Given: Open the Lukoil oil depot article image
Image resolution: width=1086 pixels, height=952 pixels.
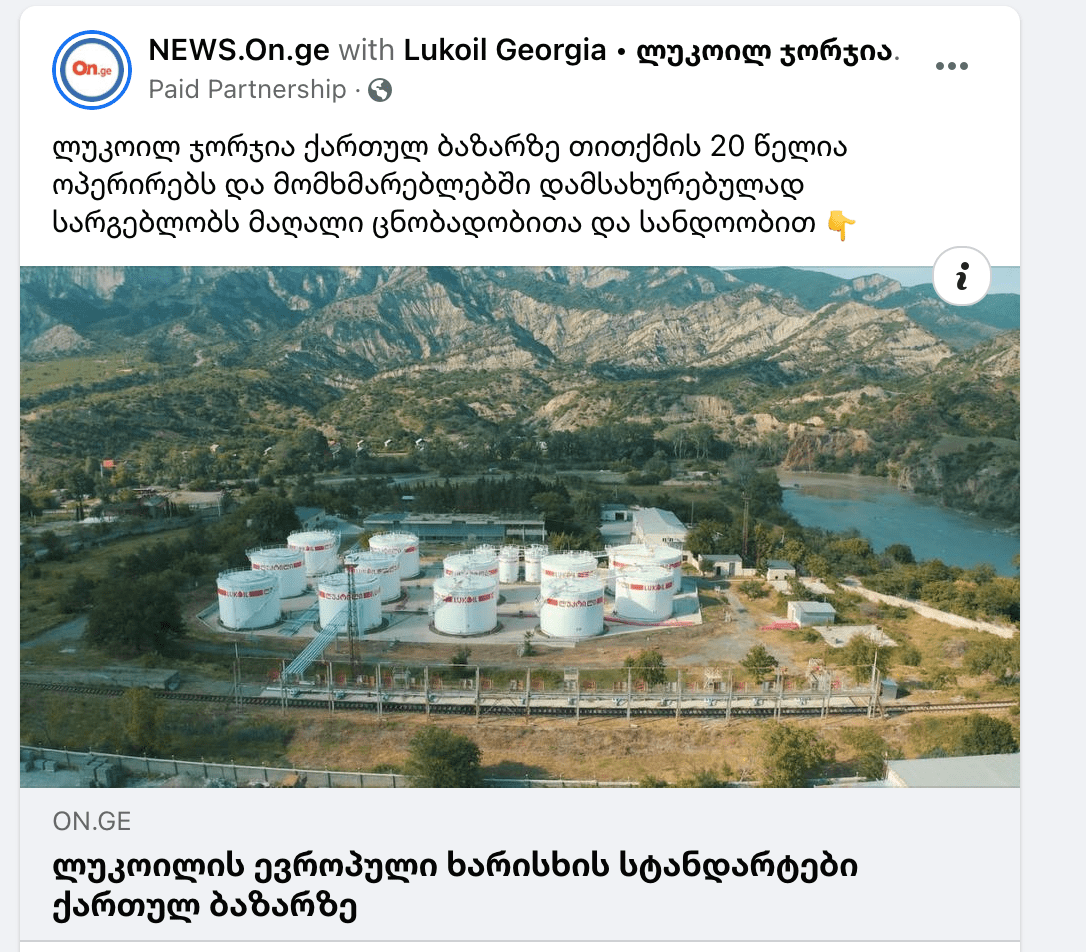Looking at the screenshot, I should 520,560.
